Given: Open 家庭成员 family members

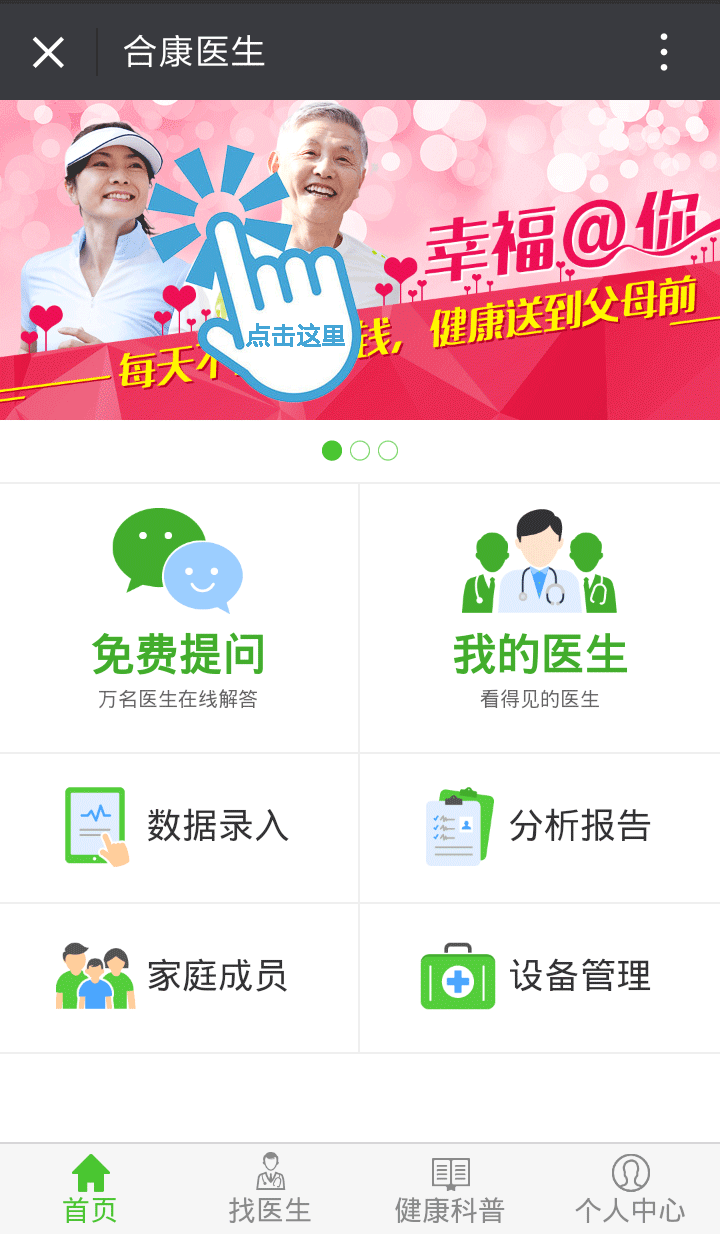Looking at the screenshot, I should (x=179, y=977).
